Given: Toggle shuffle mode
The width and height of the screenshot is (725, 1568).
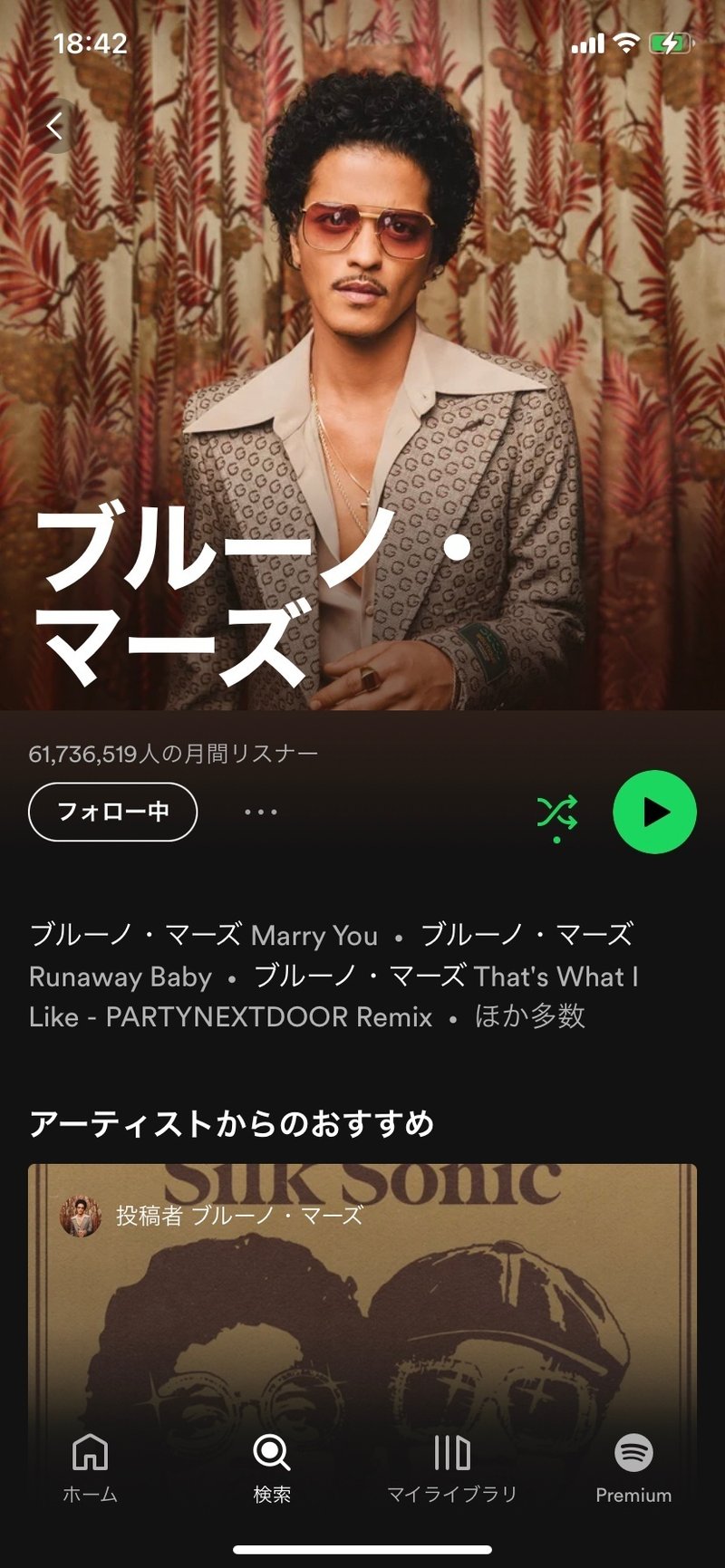Looking at the screenshot, I should (556, 813).
